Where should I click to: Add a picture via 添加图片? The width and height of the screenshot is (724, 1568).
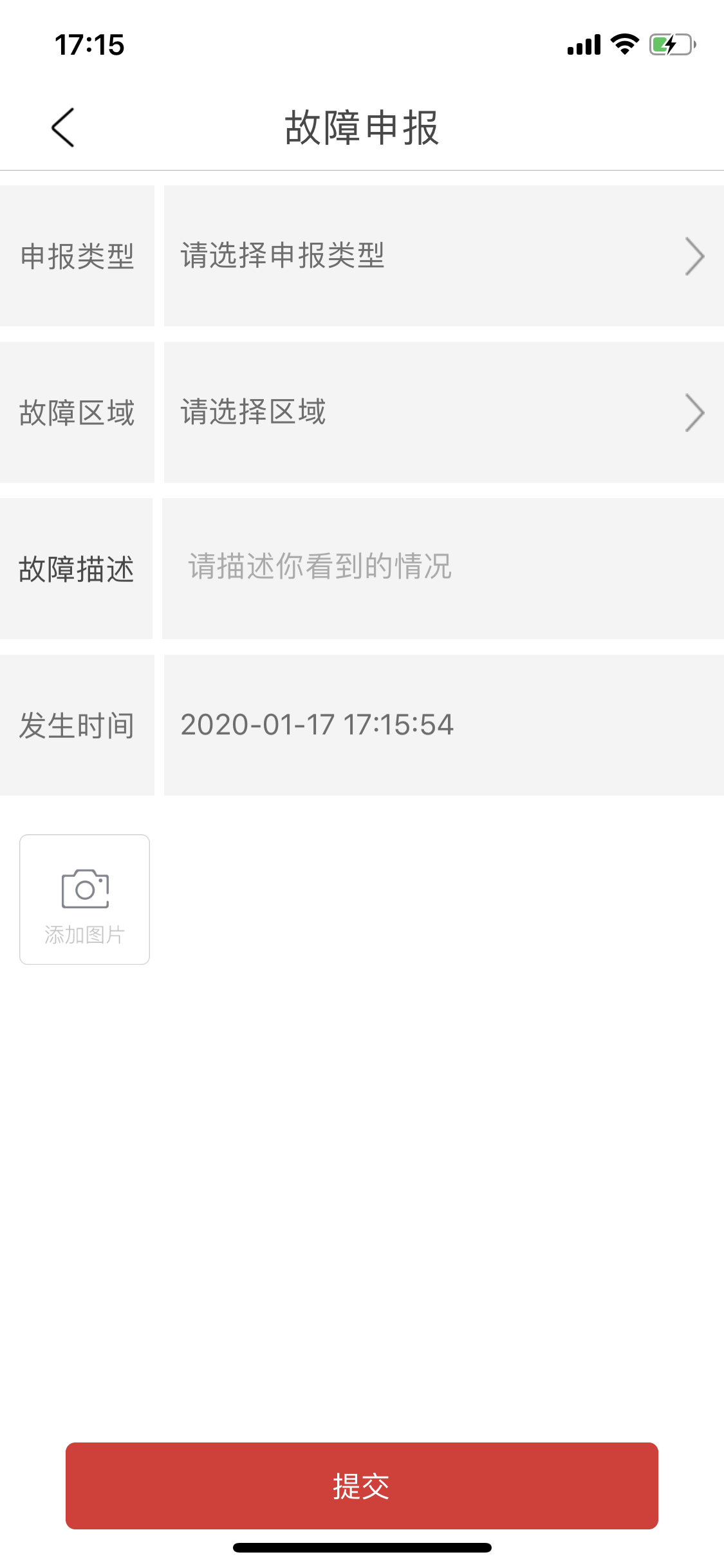(85, 899)
